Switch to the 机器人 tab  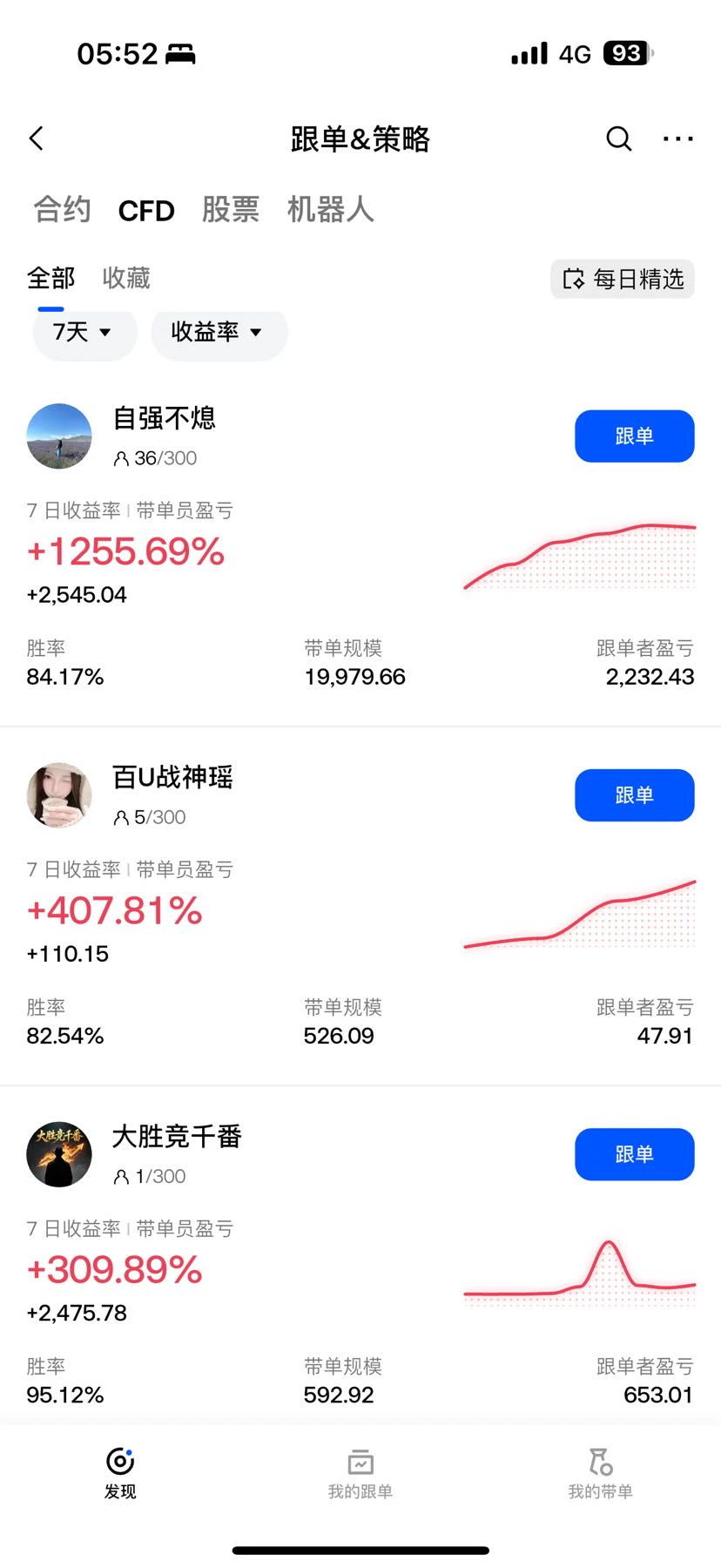(330, 210)
